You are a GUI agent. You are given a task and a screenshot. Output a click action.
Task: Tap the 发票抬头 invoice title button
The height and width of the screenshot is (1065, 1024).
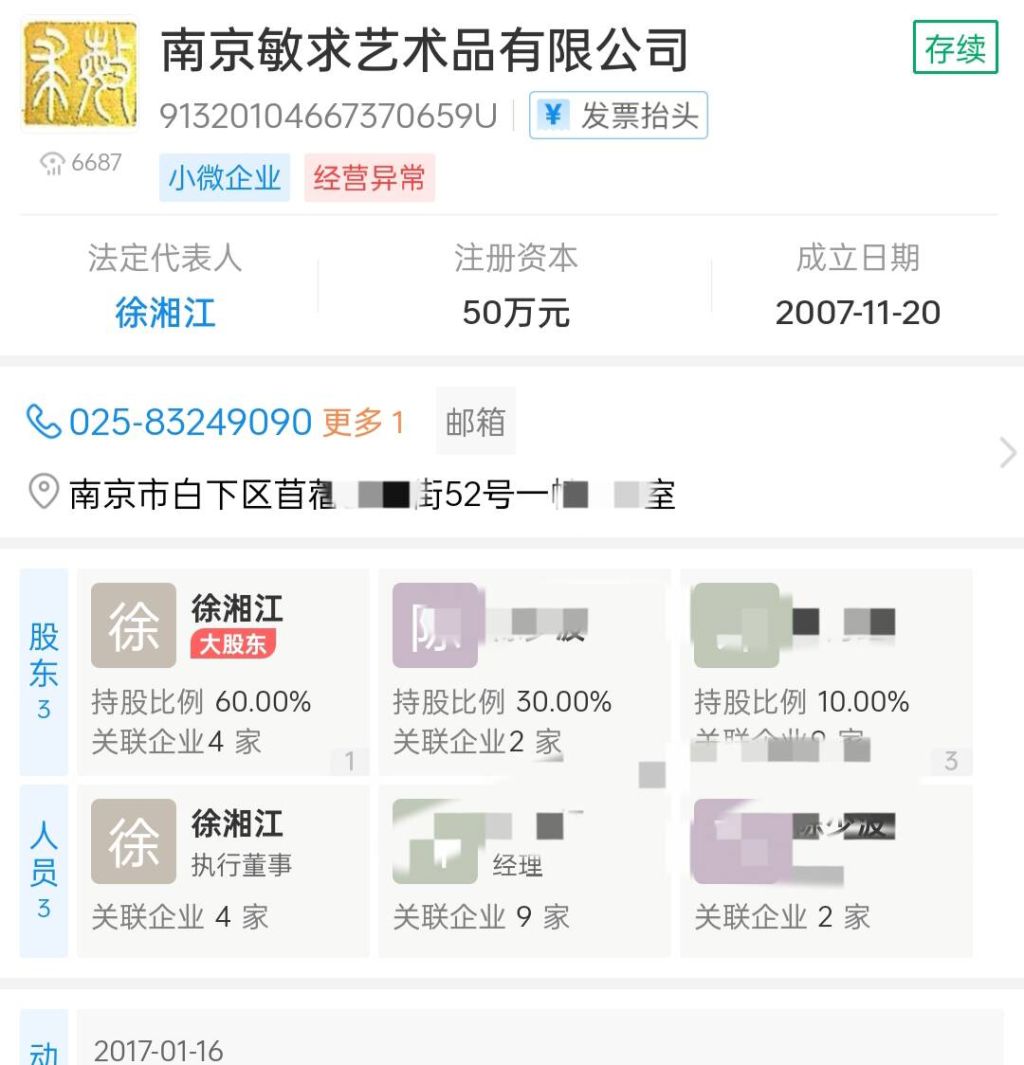(x=618, y=116)
